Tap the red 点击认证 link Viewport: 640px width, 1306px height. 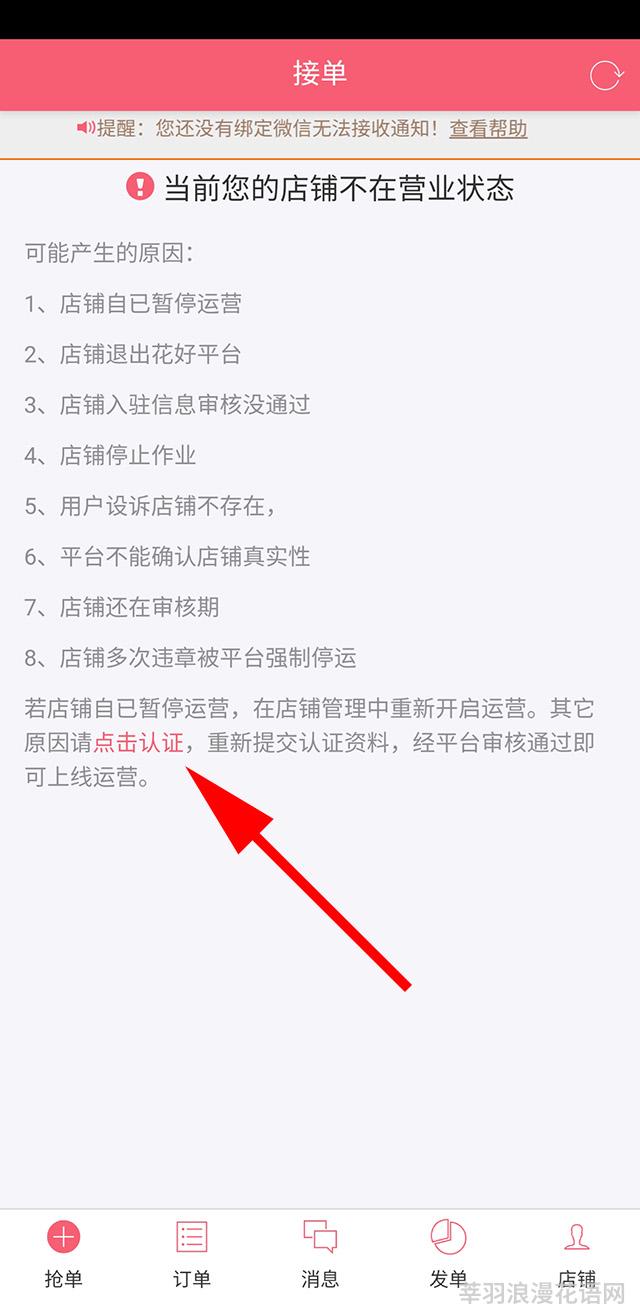(x=139, y=742)
